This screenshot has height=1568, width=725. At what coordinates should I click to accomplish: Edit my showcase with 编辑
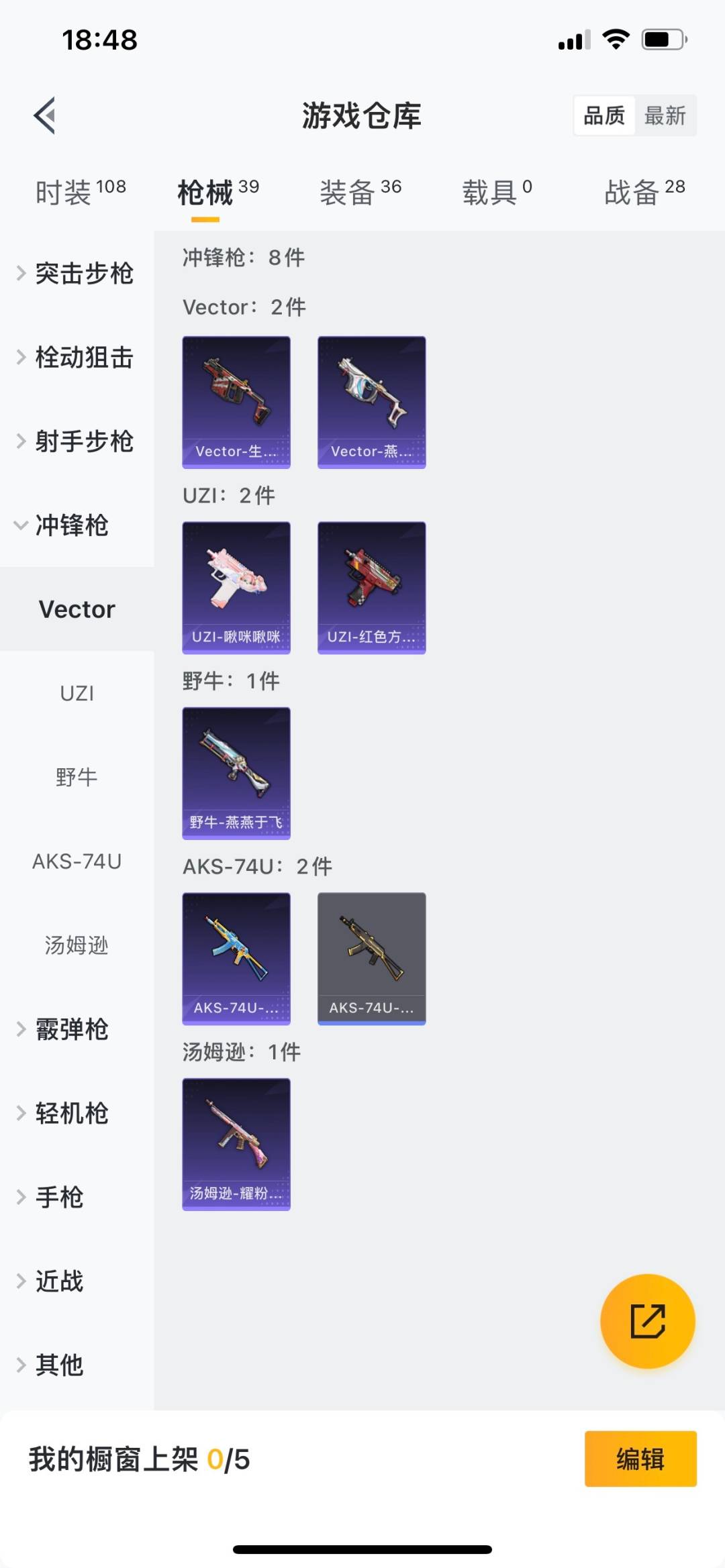[x=640, y=1459]
